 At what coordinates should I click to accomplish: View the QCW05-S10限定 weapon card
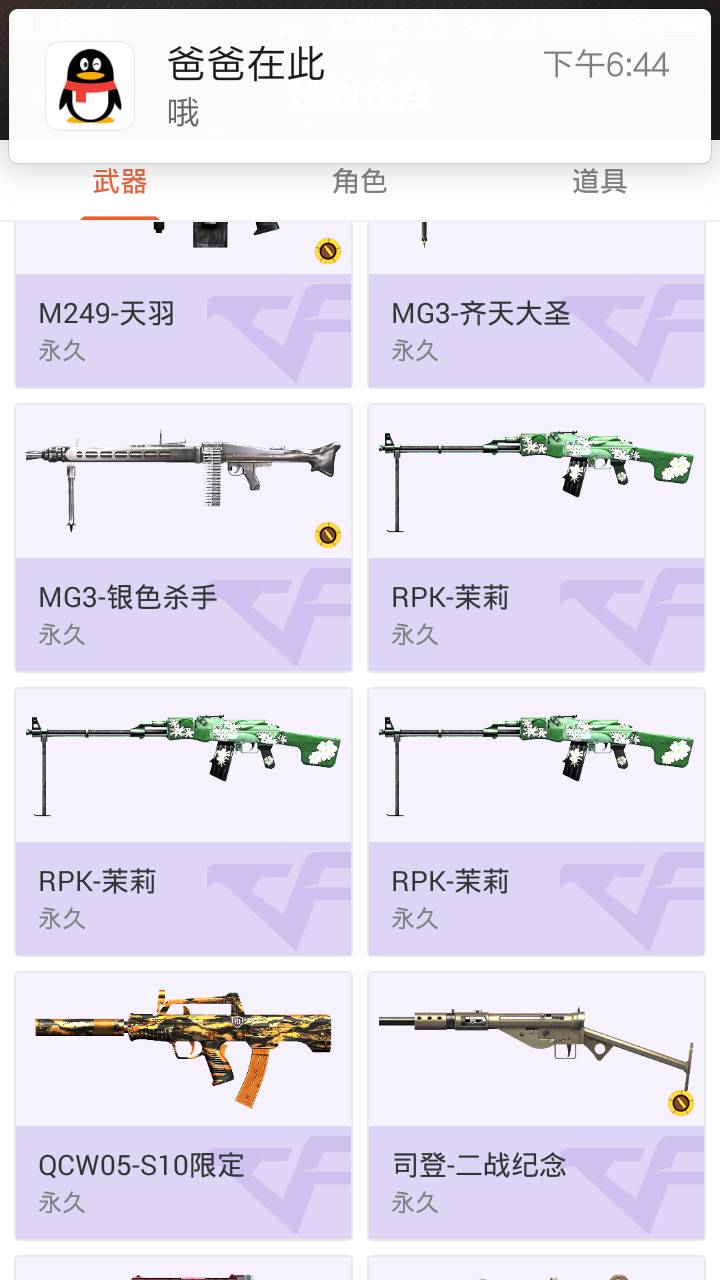coord(184,1105)
